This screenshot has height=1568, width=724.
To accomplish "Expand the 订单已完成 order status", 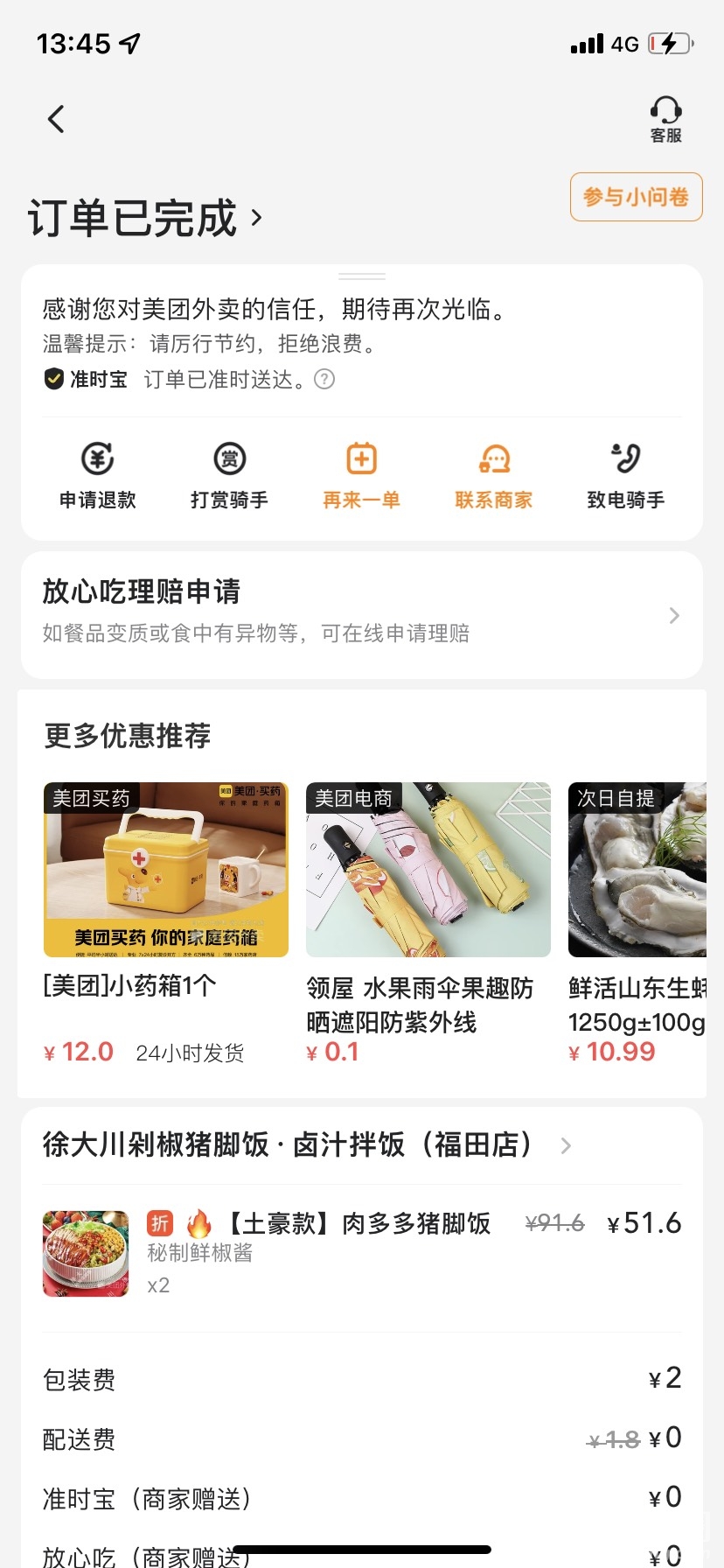I will tap(145, 218).
